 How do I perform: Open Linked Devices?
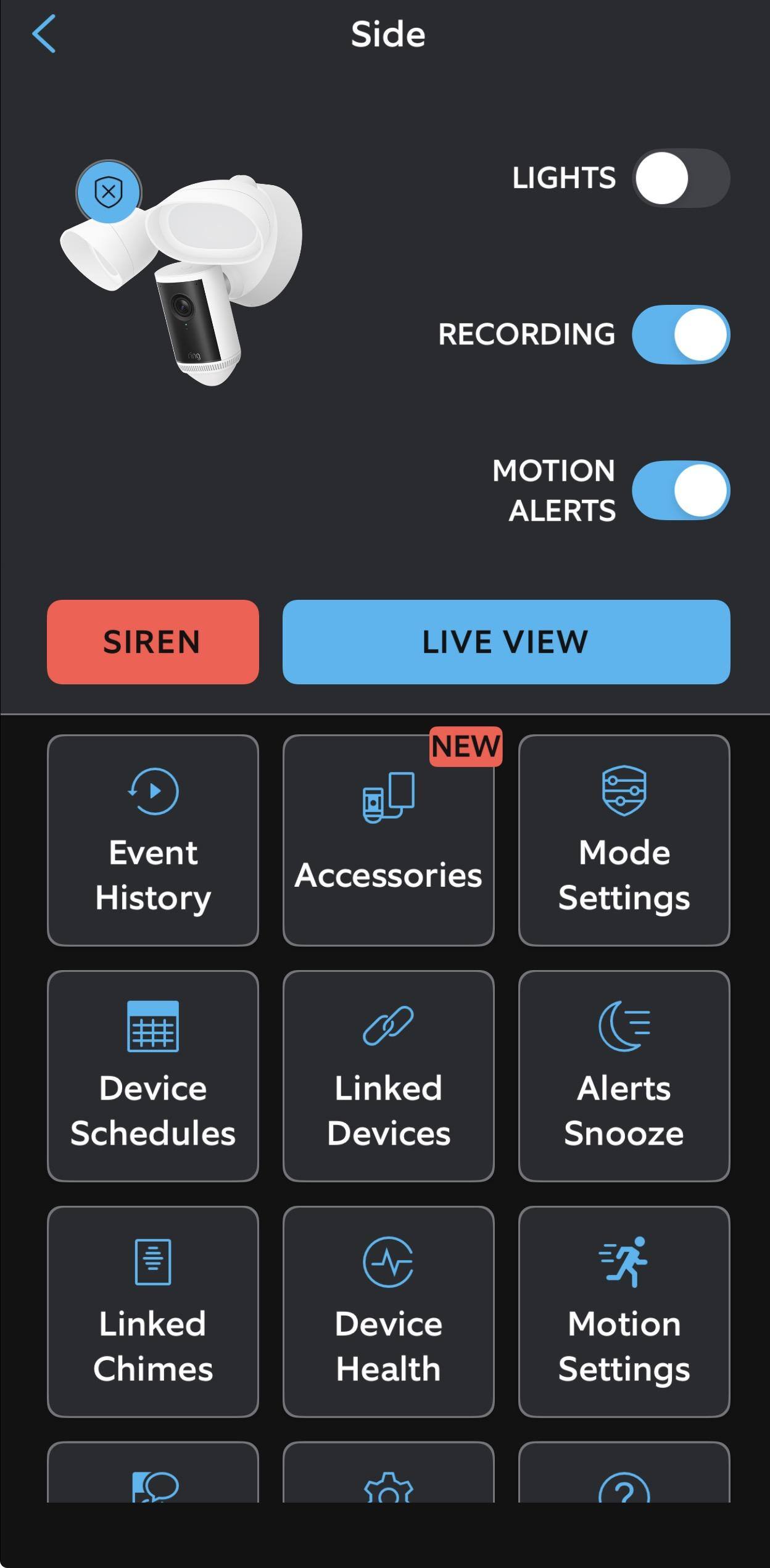pos(388,1076)
